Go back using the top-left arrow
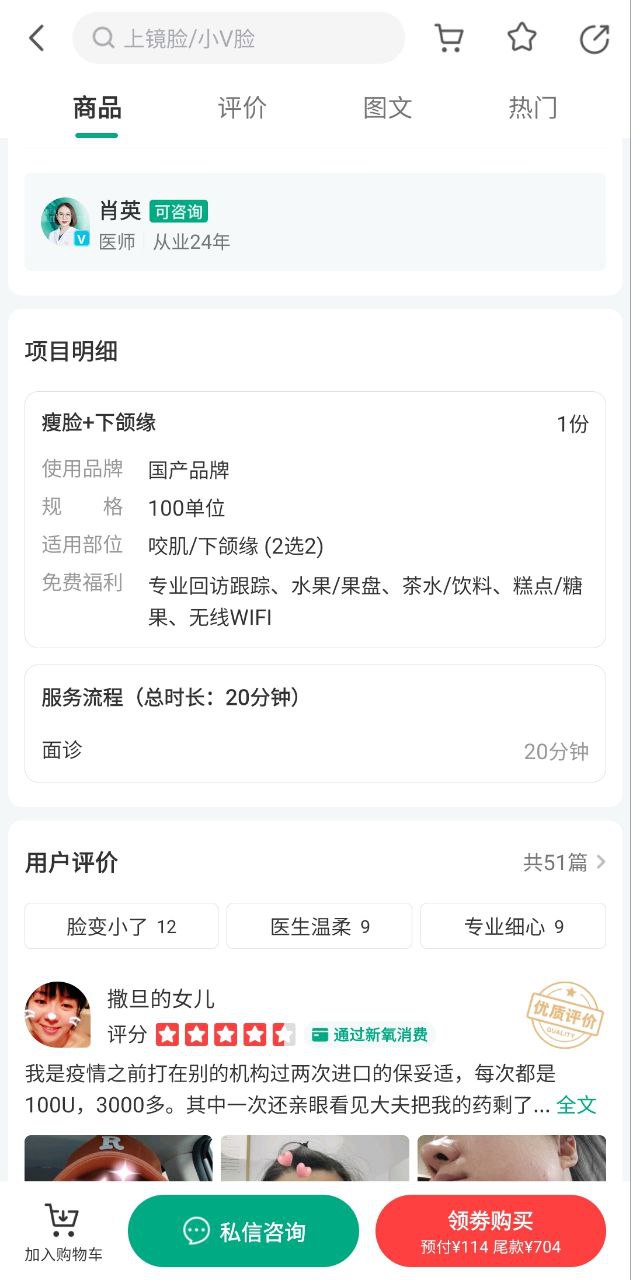This screenshot has height=1280, width=631. click(x=37, y=39)
